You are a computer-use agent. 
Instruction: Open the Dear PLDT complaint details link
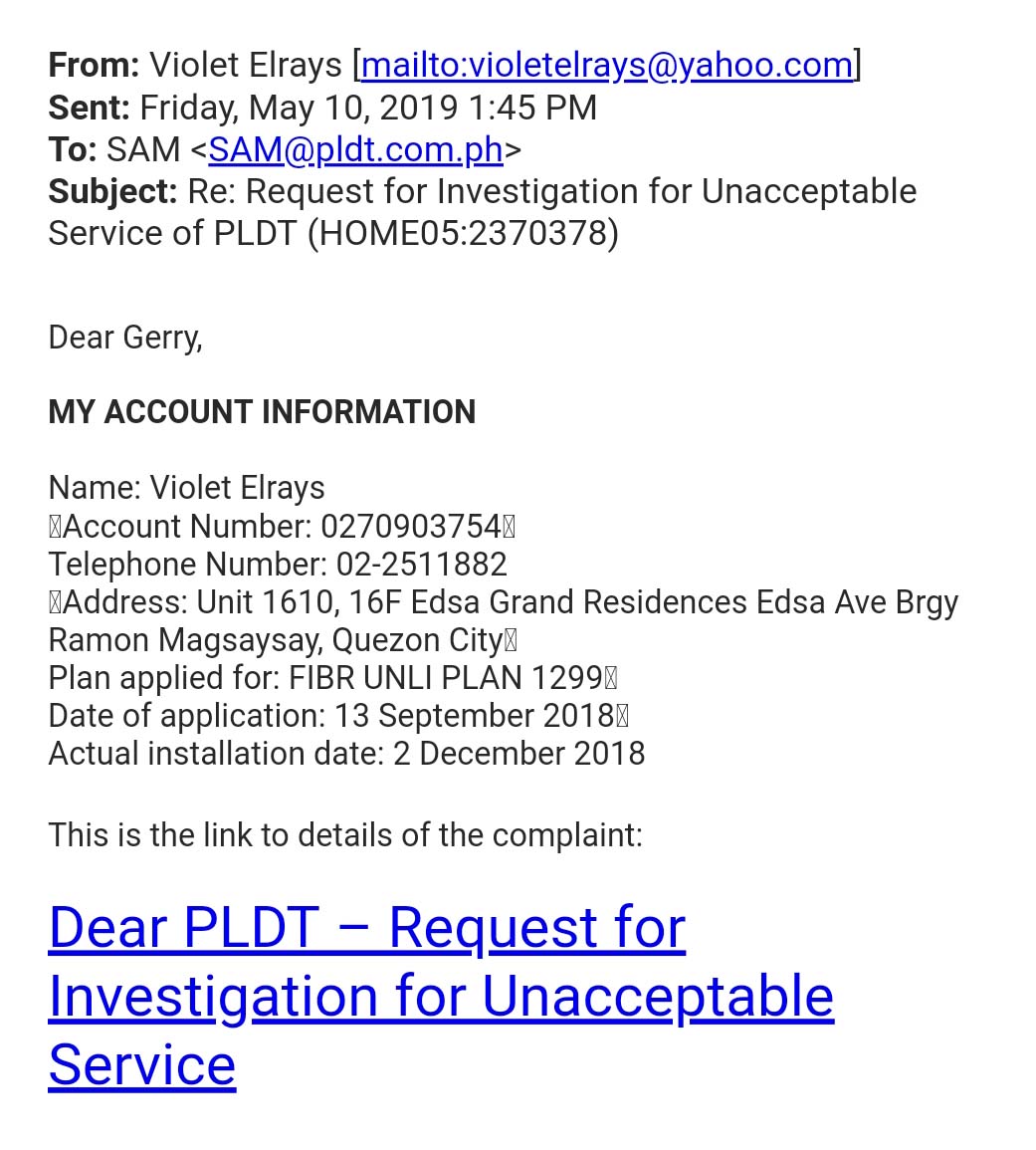pos(440,996)
